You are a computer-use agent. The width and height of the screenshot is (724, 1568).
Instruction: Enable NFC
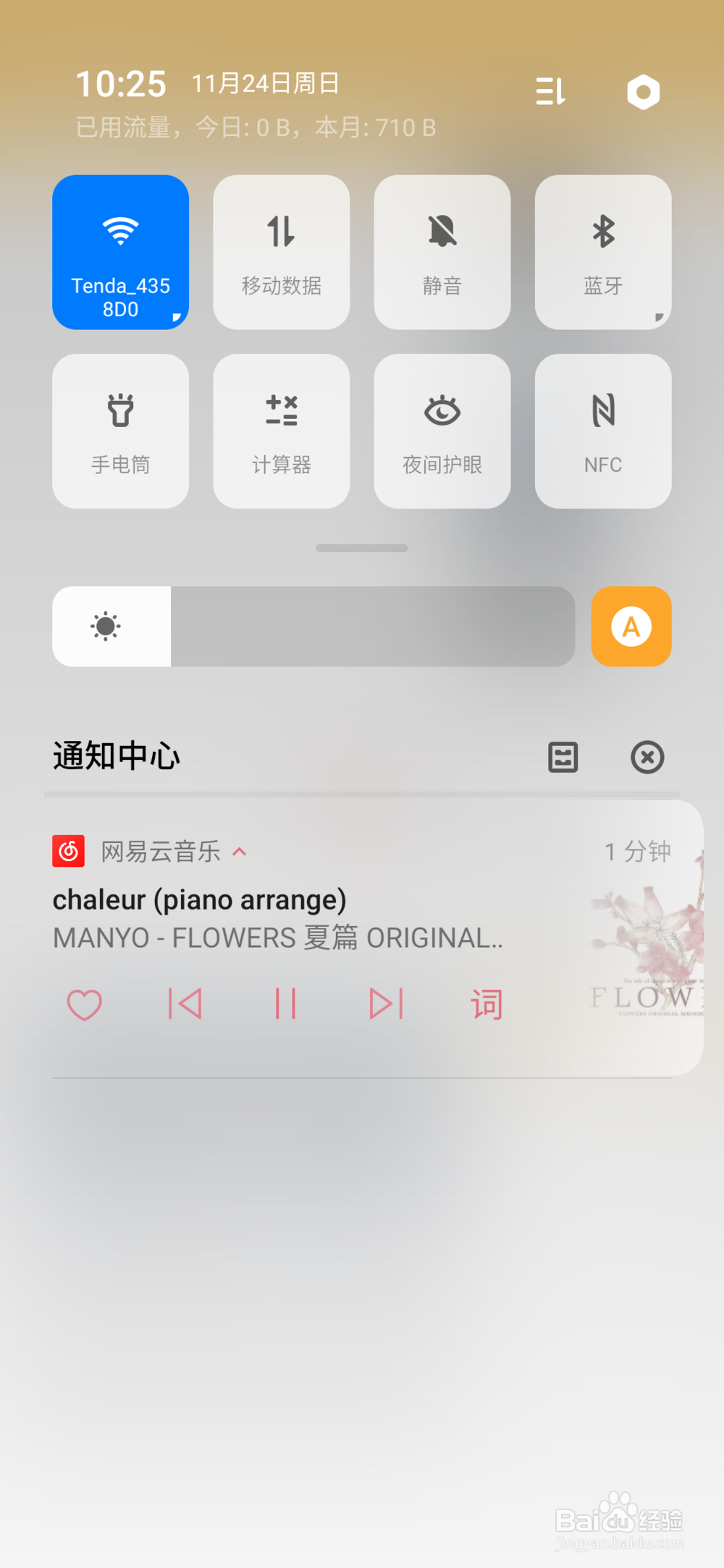[602, 431]
